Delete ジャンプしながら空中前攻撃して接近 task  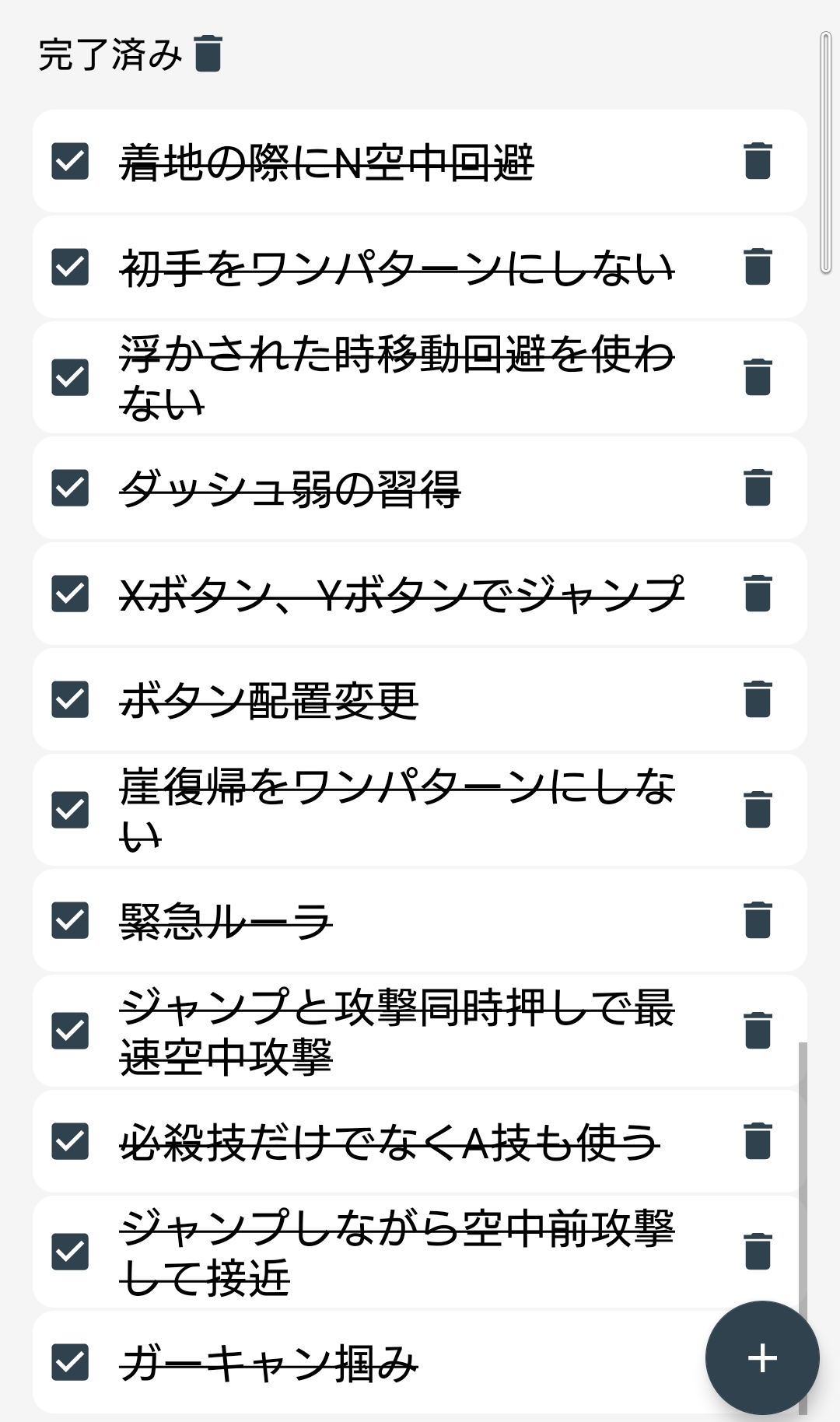[x=758, y=1252]
